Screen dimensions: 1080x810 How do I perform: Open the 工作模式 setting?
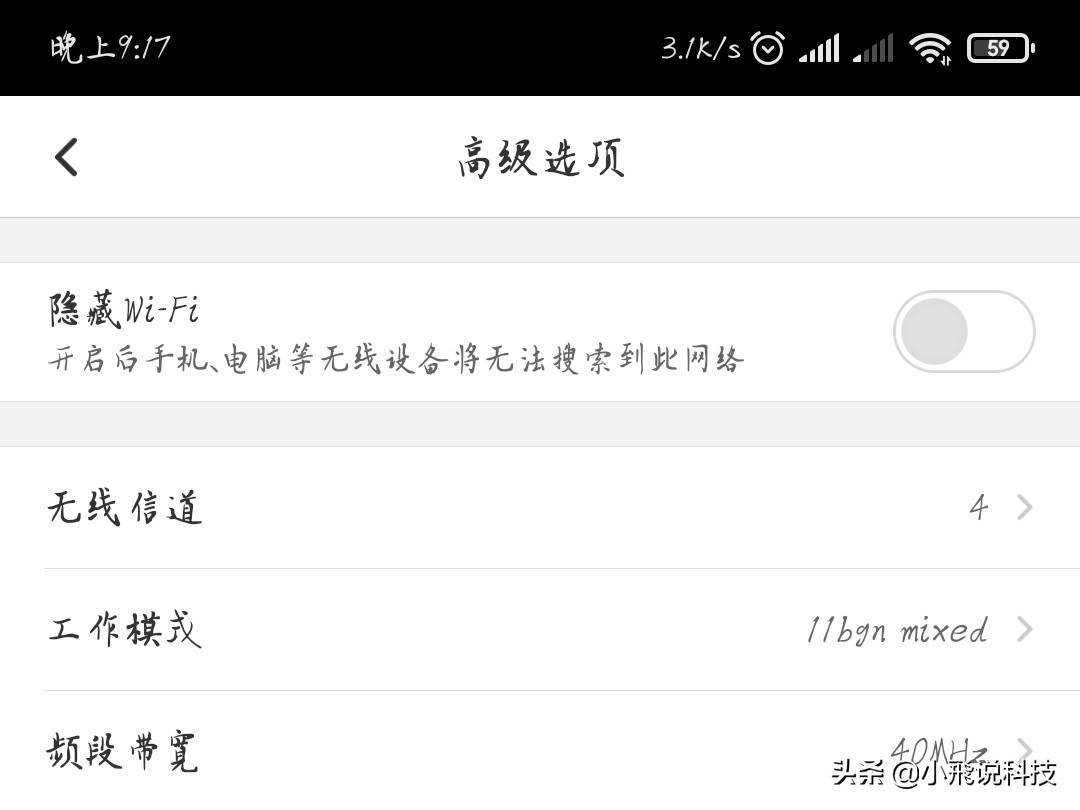click(x=540, y=630)
